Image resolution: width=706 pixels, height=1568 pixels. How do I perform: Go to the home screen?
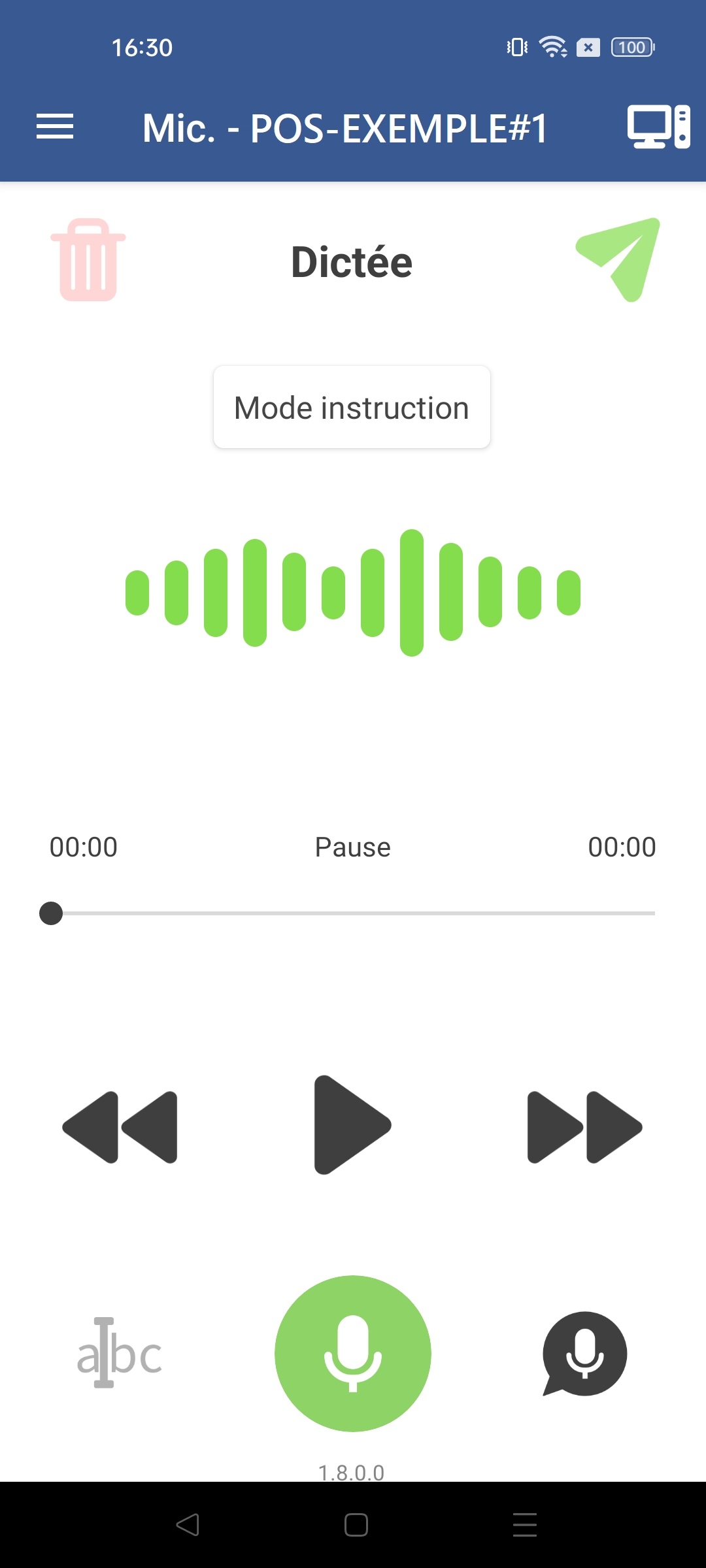coord(356,1525)
